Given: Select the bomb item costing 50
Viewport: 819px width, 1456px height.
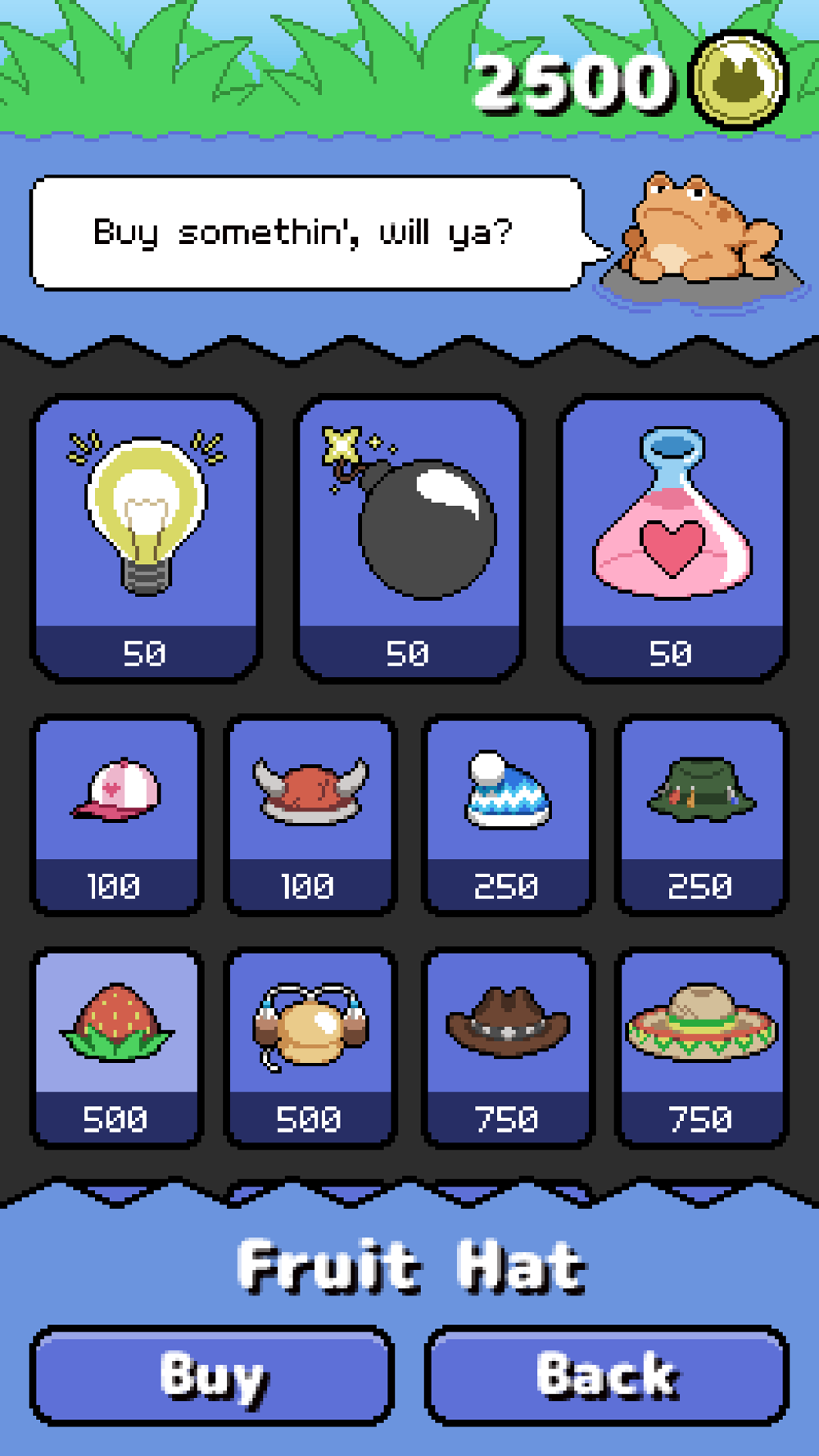Looking at the screenshot, I should [x=409, y=538].
